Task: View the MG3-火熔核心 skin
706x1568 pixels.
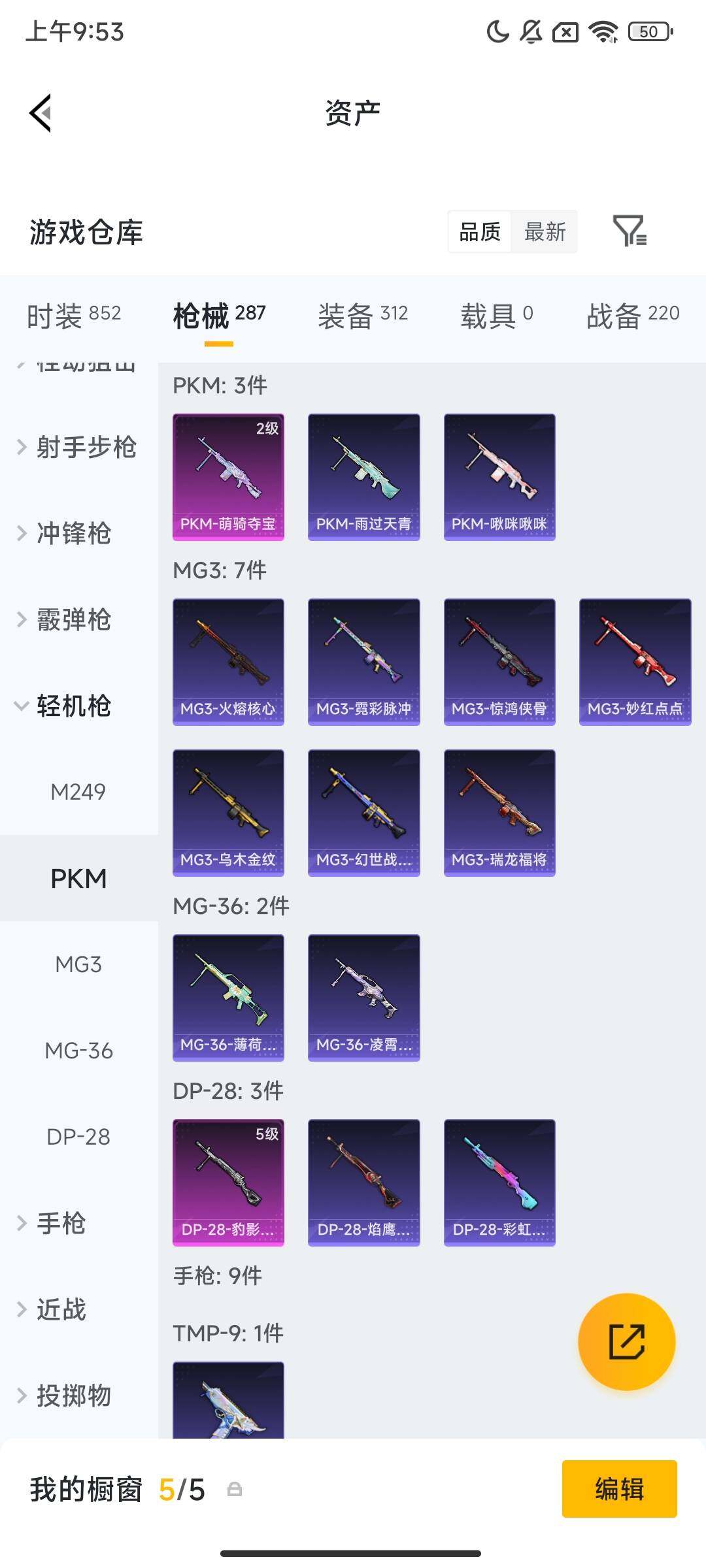Action: [228, 661]
